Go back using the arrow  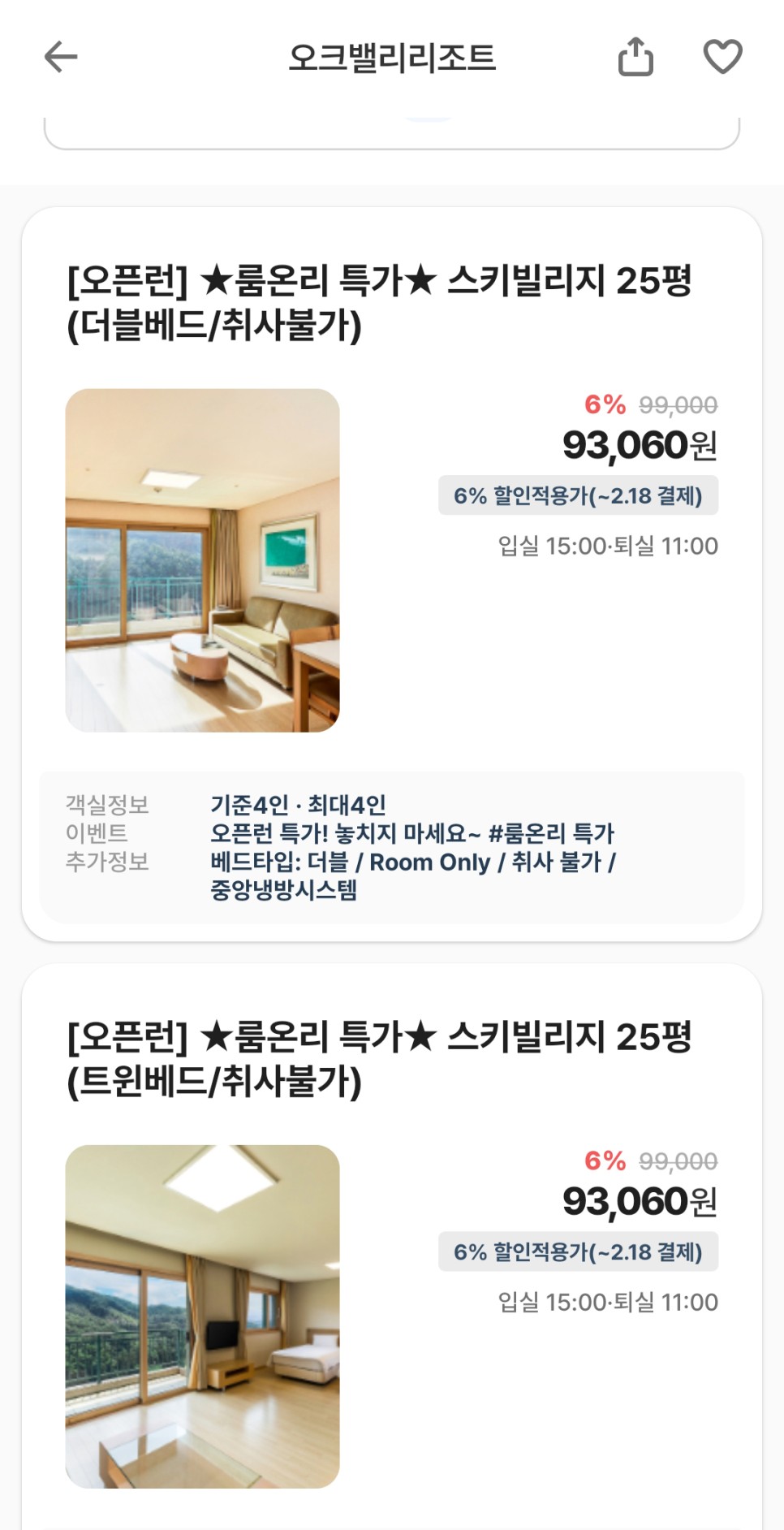[61, 57]
